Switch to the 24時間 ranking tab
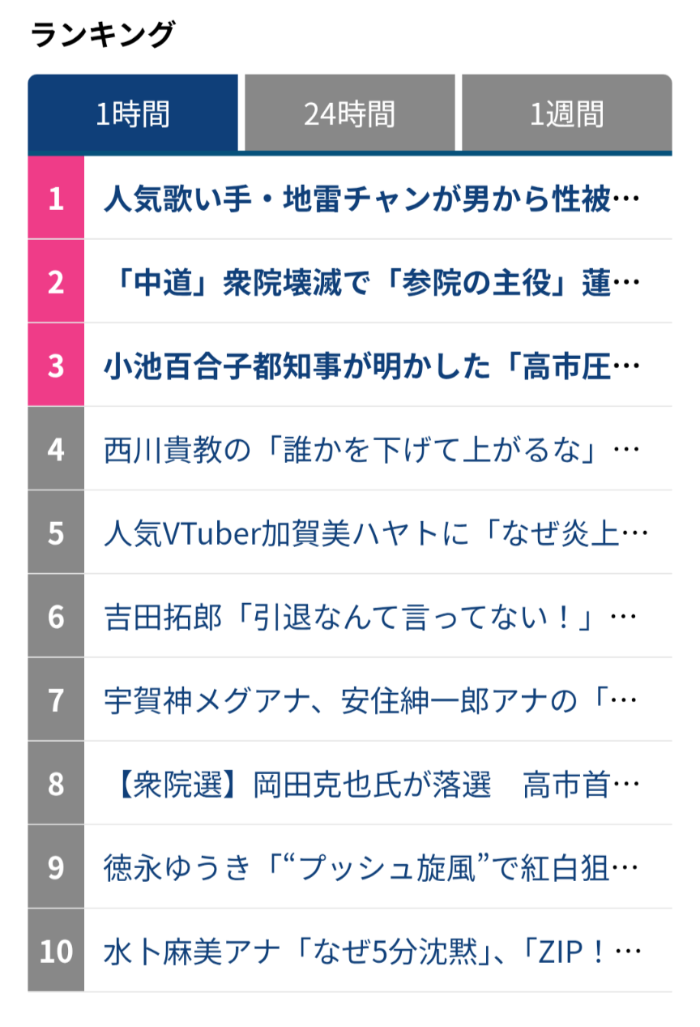Screen dimensions: 700x1027 click(349, 113)
